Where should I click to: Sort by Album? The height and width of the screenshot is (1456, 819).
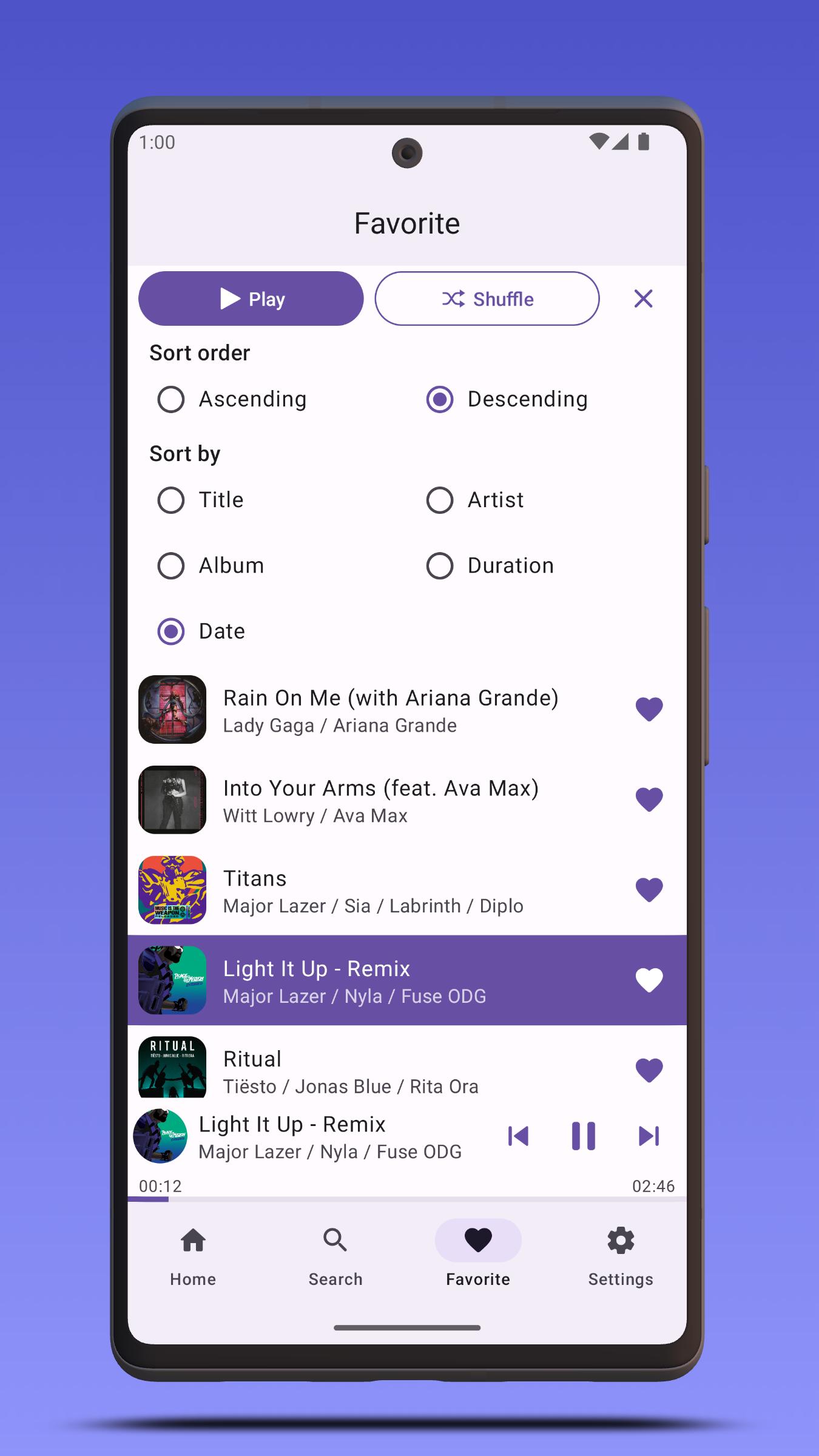tap(211, 566)
